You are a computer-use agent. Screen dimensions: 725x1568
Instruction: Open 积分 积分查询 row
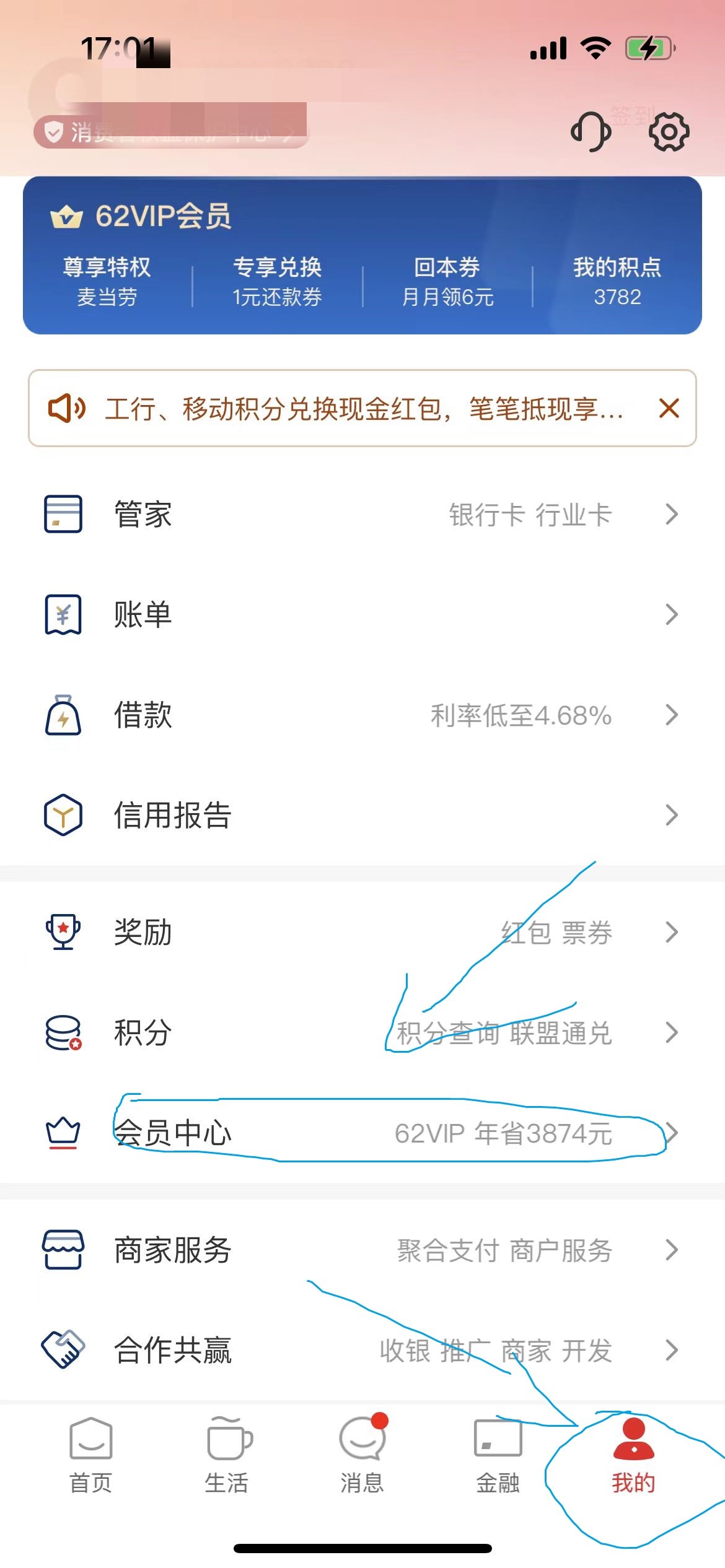pyautogui.click(x=362, y=1032)
